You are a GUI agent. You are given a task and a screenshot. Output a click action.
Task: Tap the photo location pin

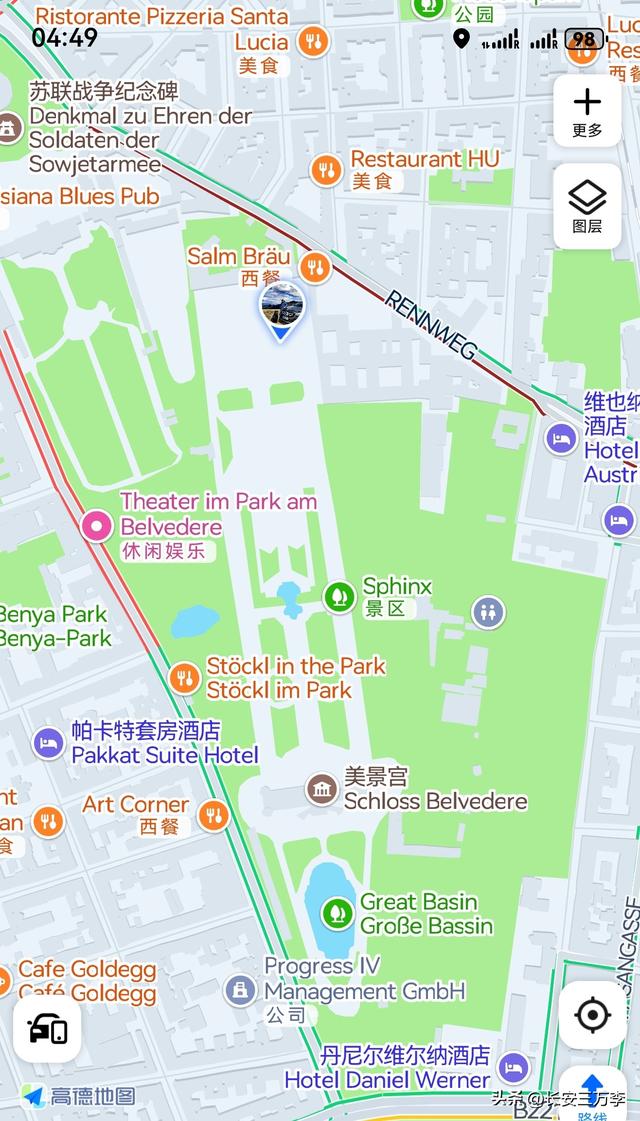pos(281,308)
